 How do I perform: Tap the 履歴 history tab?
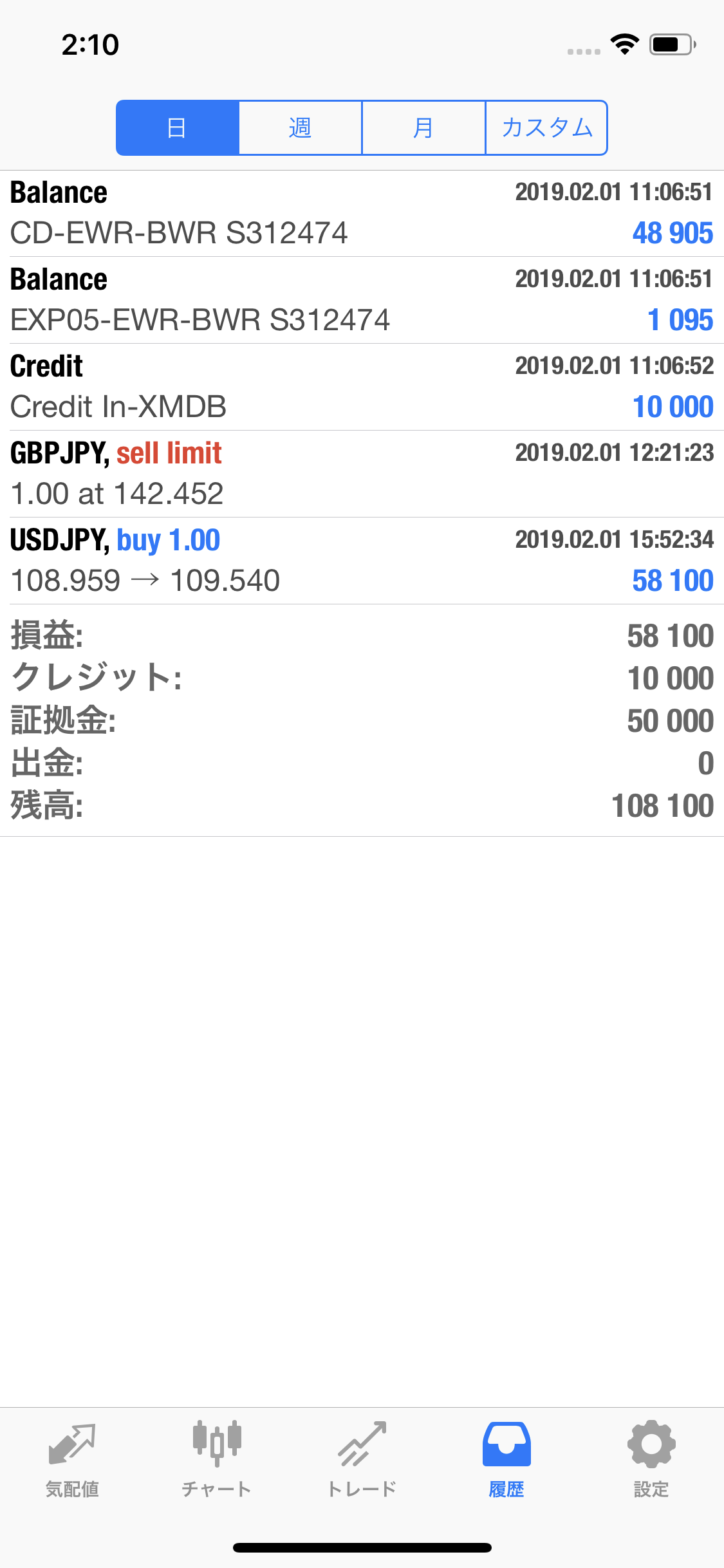506,1459
